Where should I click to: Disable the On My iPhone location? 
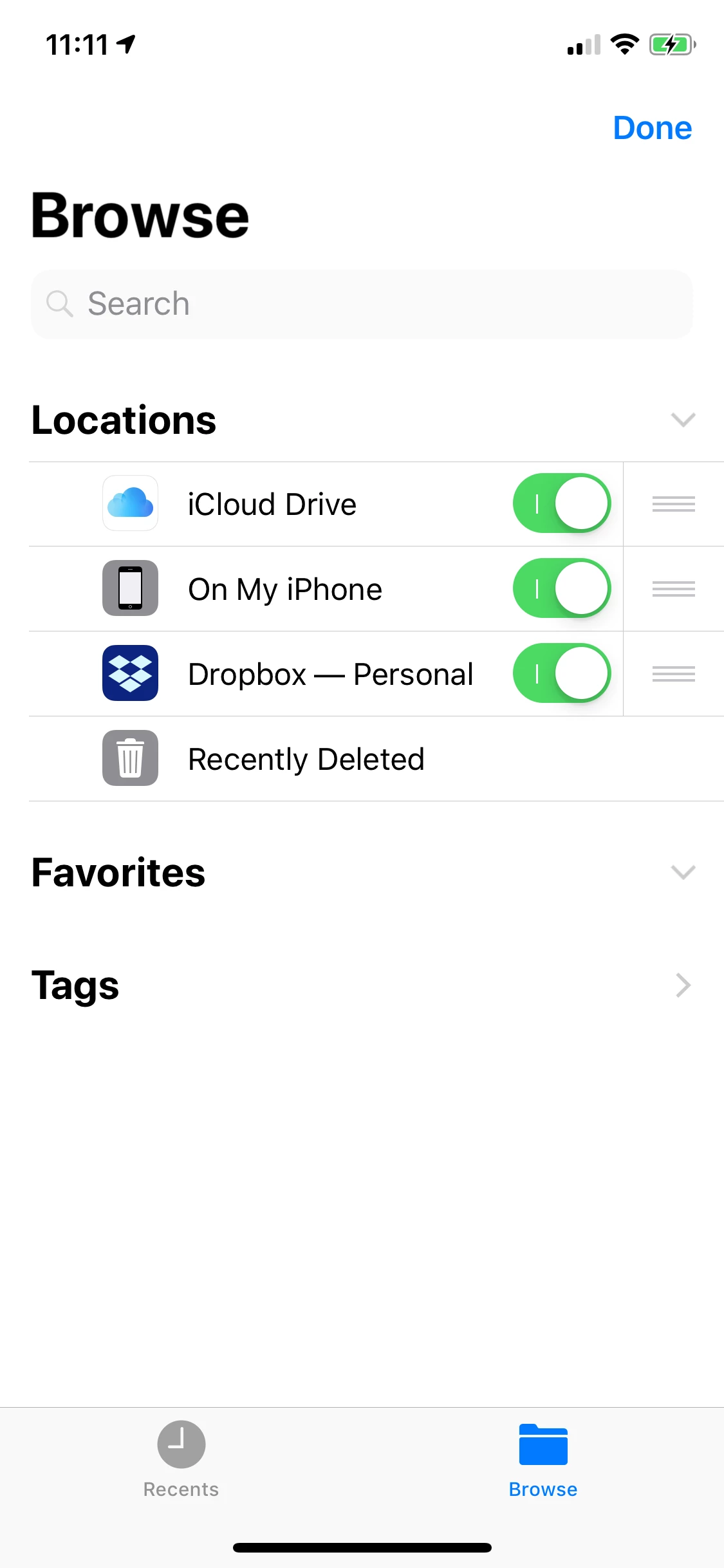(x=561, y=588)
